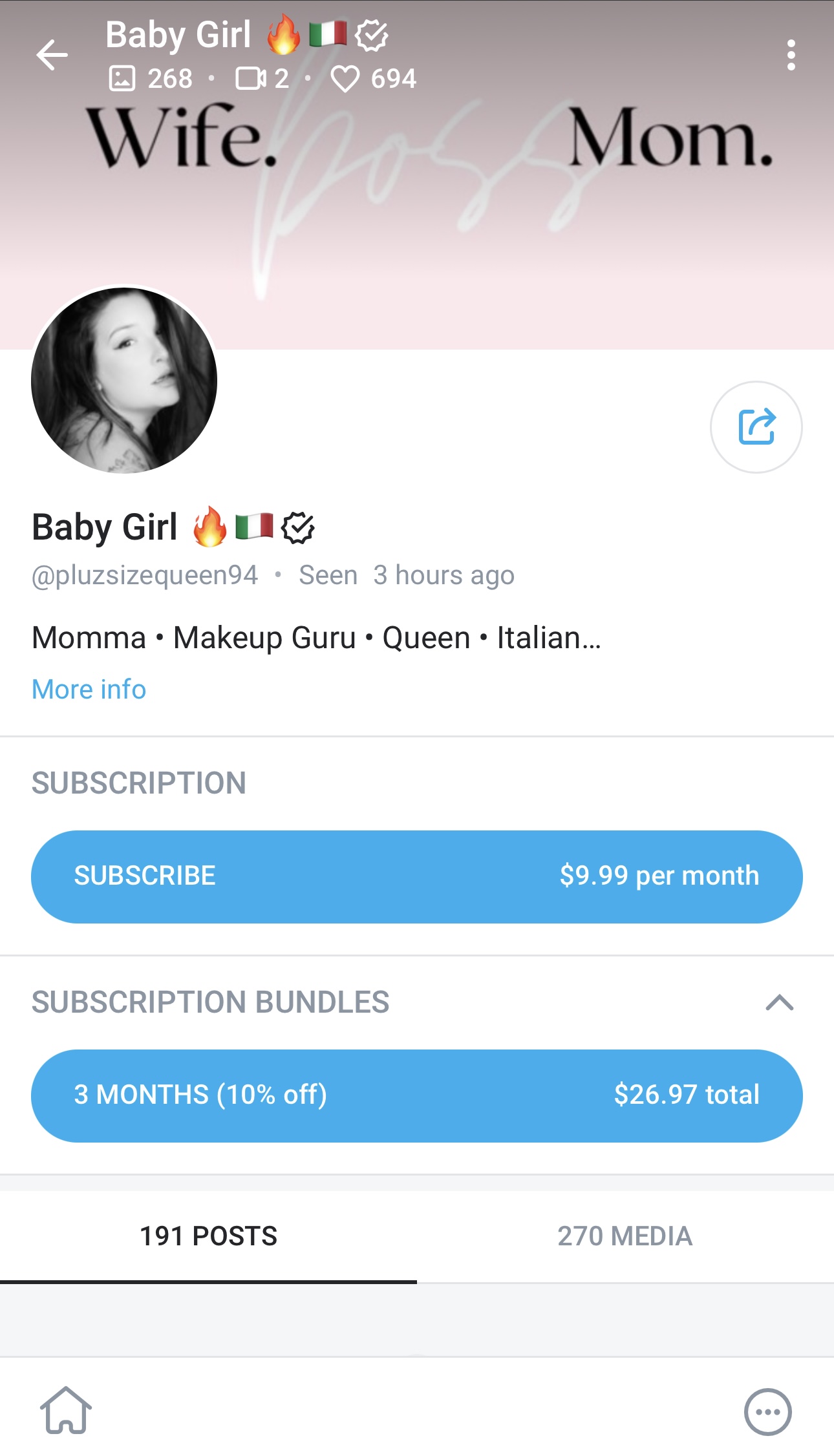Choose the 3 months bundle

point(416,1095)
